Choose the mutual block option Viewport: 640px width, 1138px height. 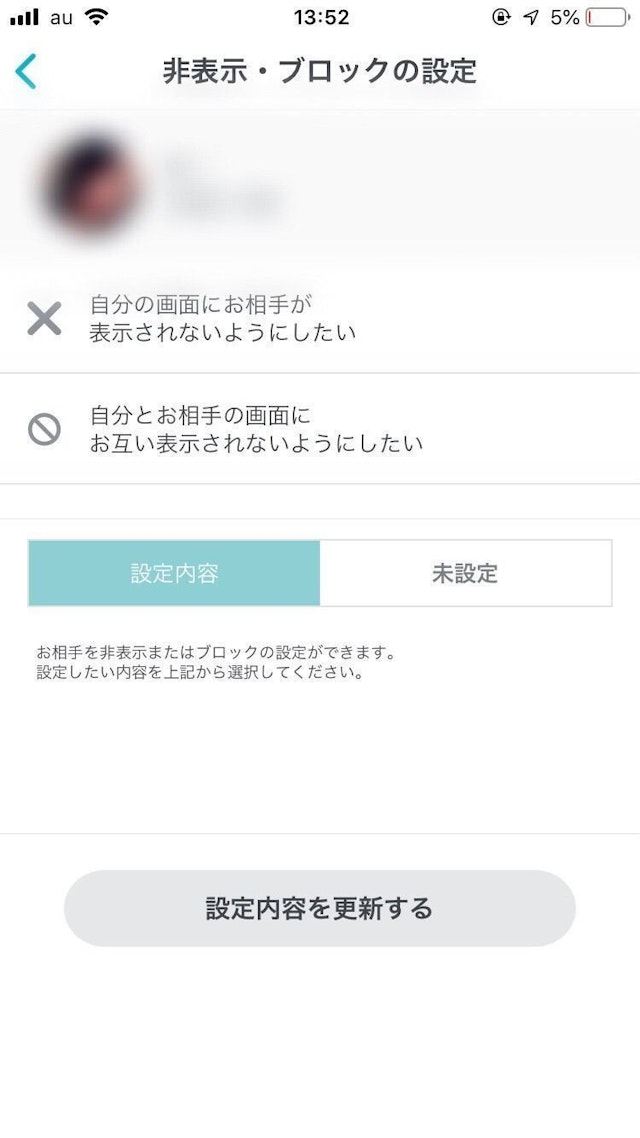(255, 429)
